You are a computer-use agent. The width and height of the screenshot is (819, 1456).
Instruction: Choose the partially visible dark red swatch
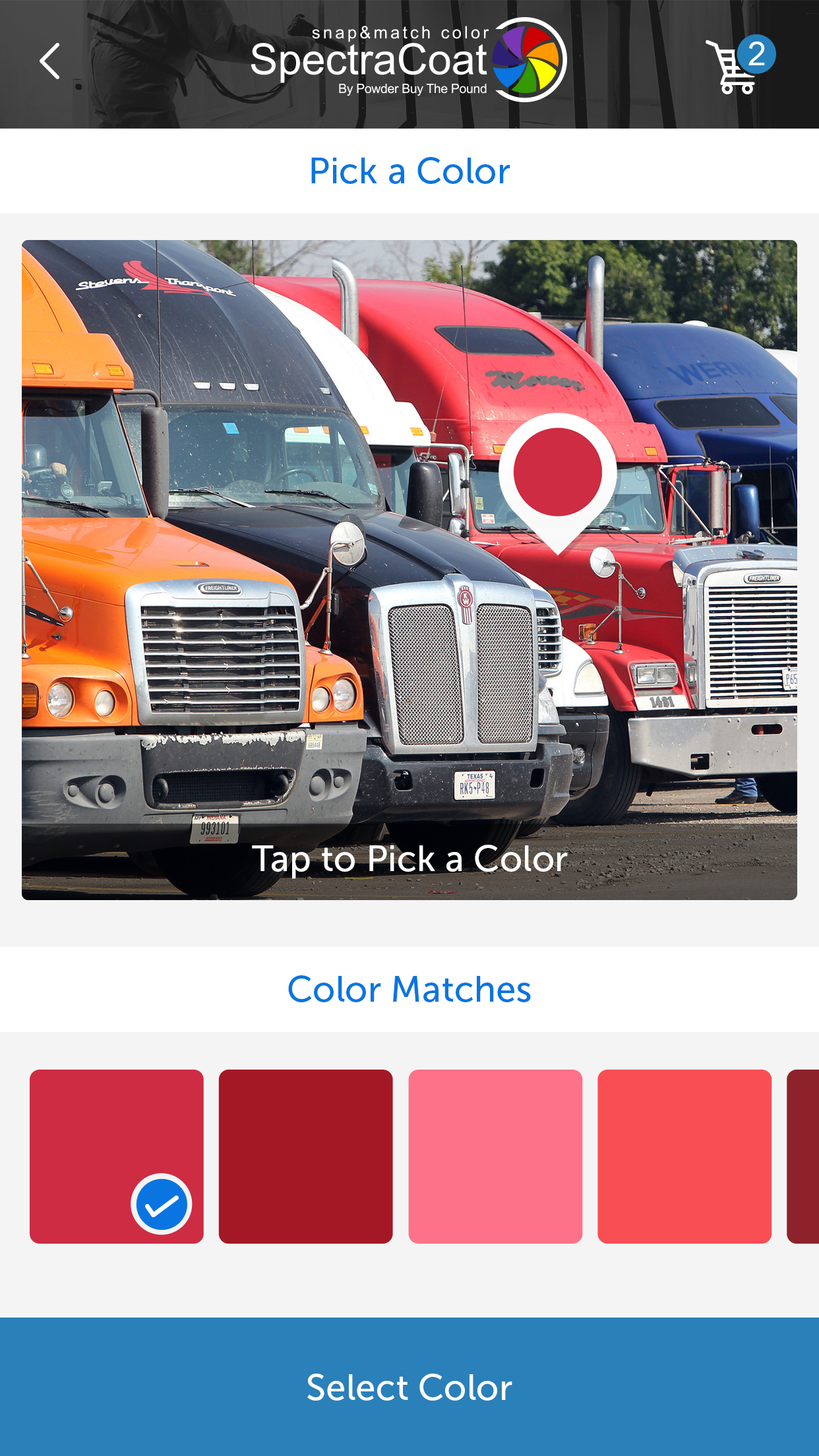click(x=803, y=1156)
